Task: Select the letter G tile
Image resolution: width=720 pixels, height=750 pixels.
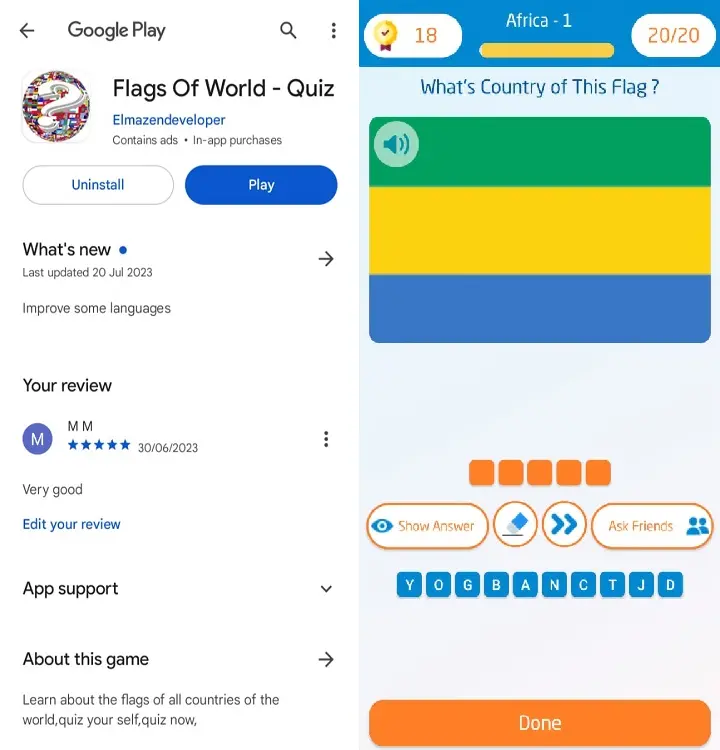Action: click(467, 585)
